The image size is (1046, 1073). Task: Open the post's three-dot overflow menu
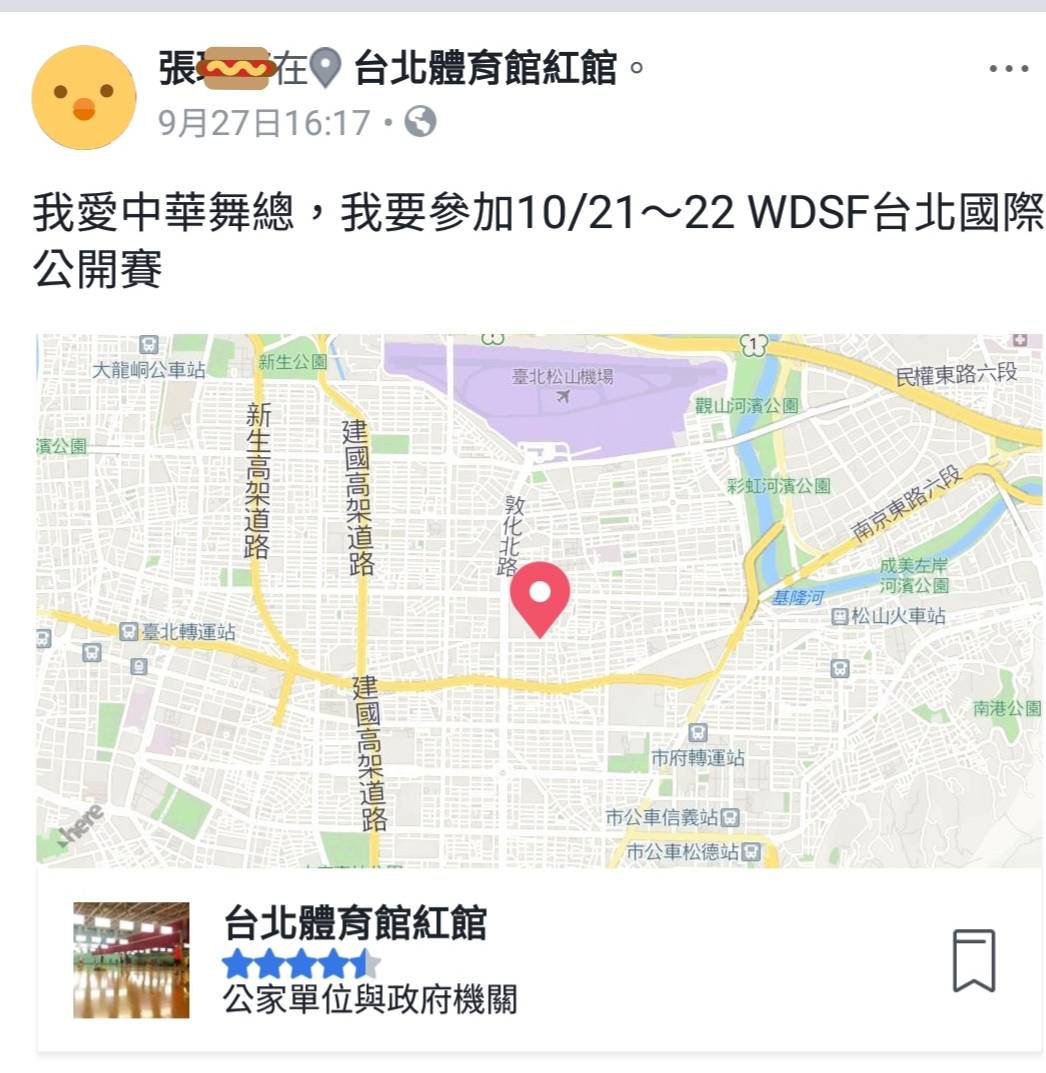[x=1008, y=69]
